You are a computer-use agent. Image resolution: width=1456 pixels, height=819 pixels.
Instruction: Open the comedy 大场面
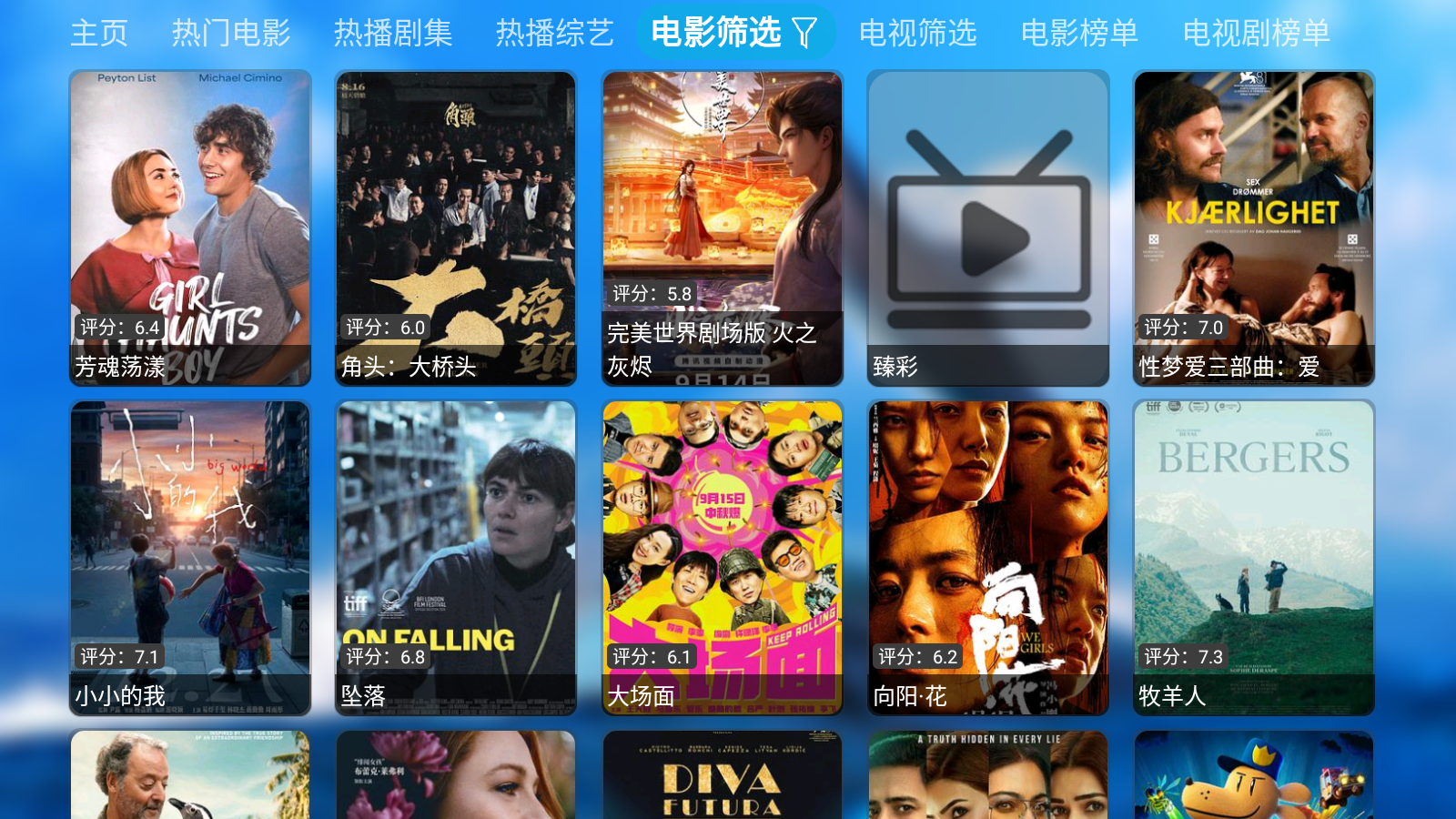(x=723, y=557)
